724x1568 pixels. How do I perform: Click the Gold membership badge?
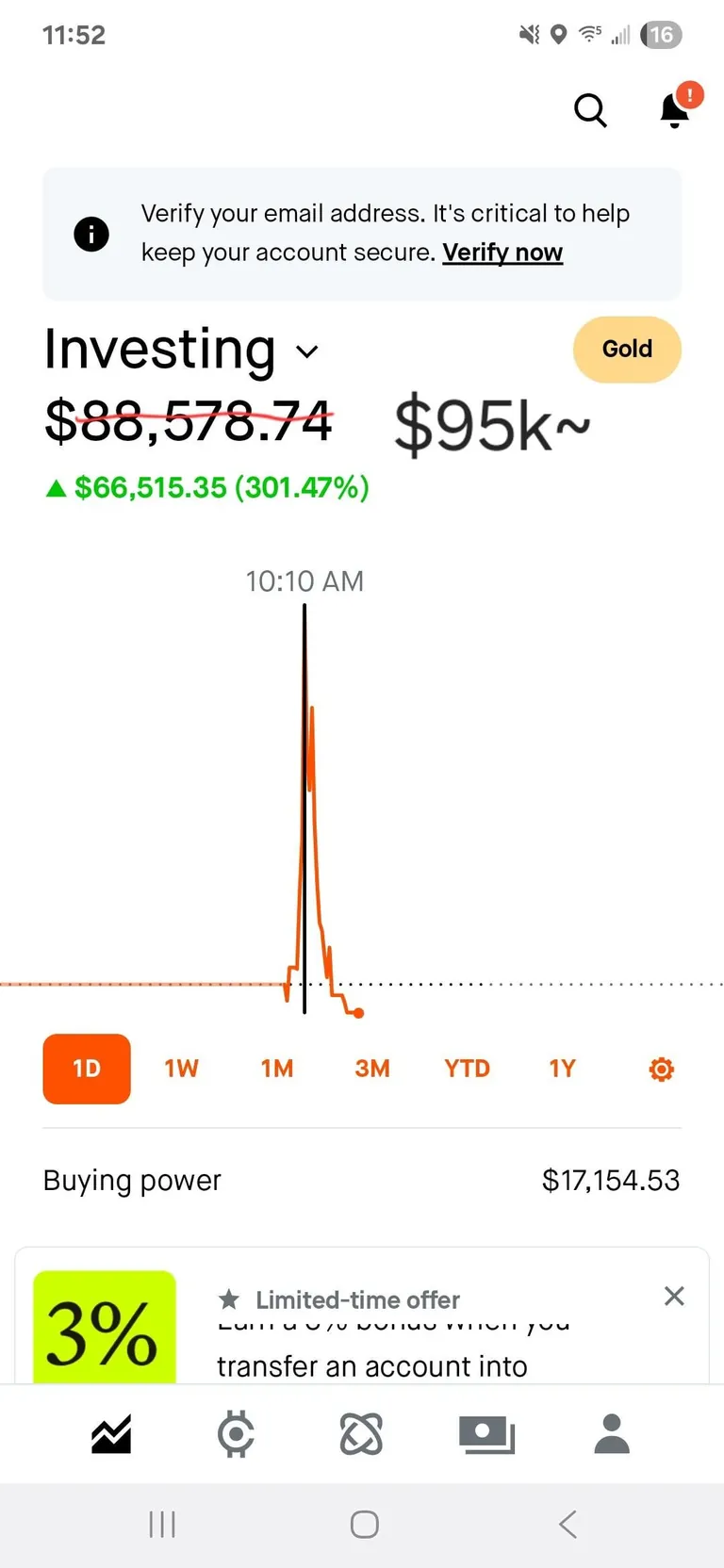coord(627,349)
